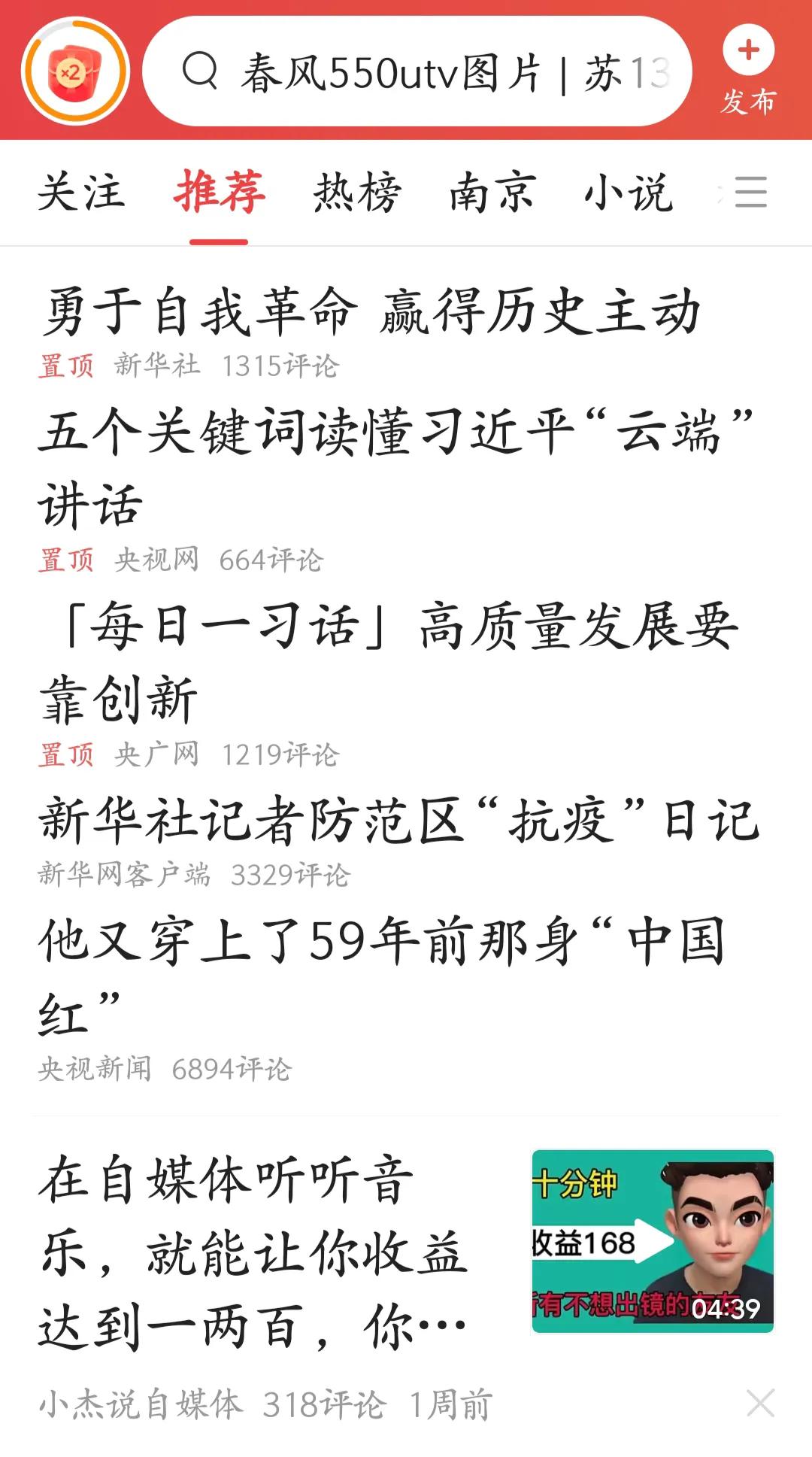
Task: Select the 置顶 tag on the first article
Action: point(66,366)
